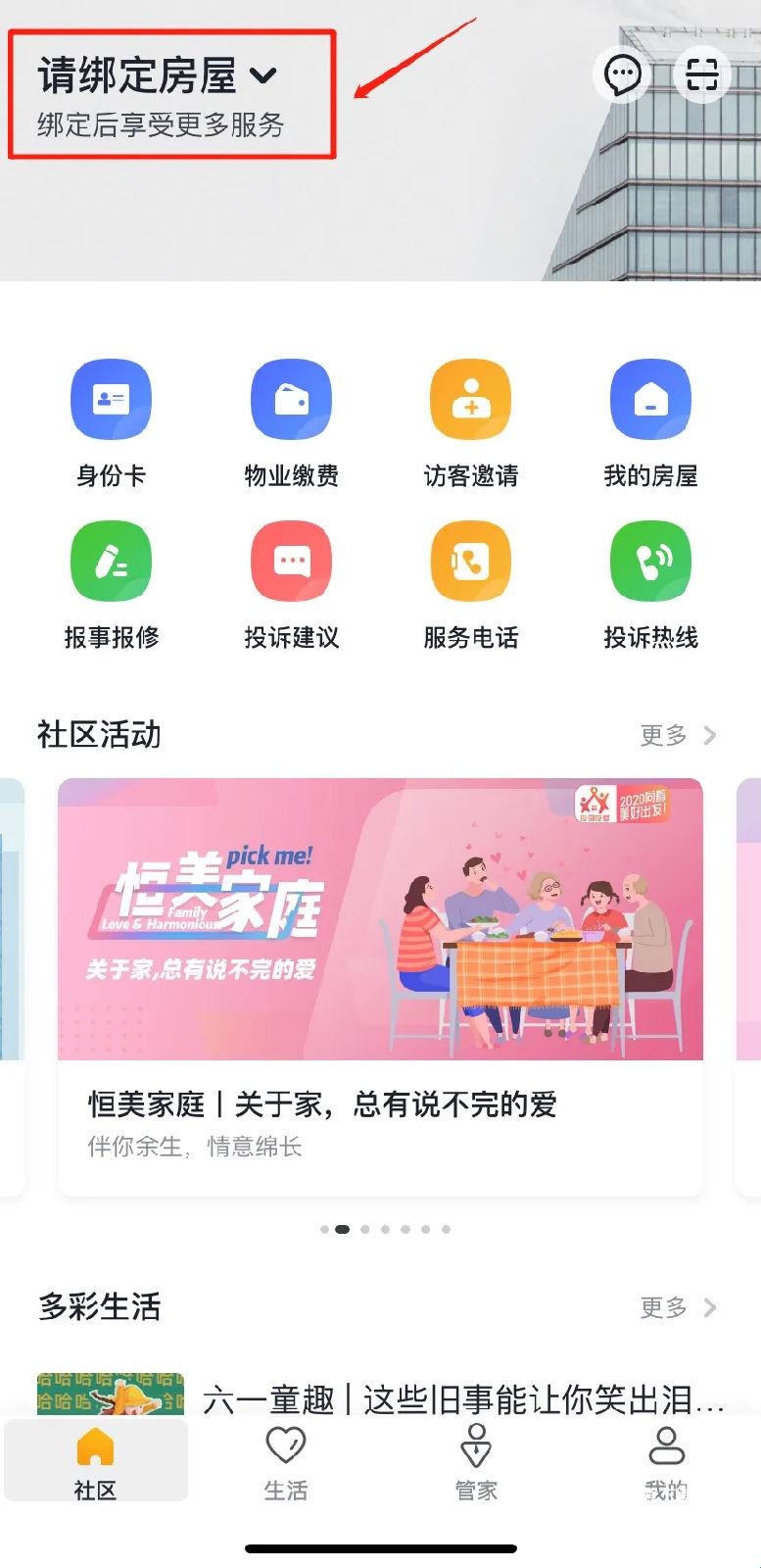Open more community activities via 更多 arrow
Viewport: 761px width, 1568px height.
pos(679,735)
